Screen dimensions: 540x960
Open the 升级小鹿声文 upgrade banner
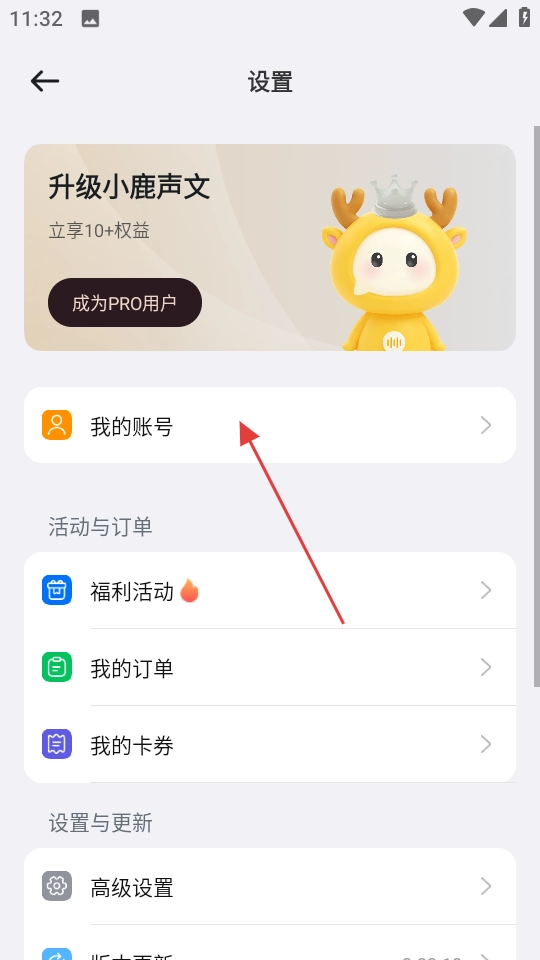click(x=270, y=247)
